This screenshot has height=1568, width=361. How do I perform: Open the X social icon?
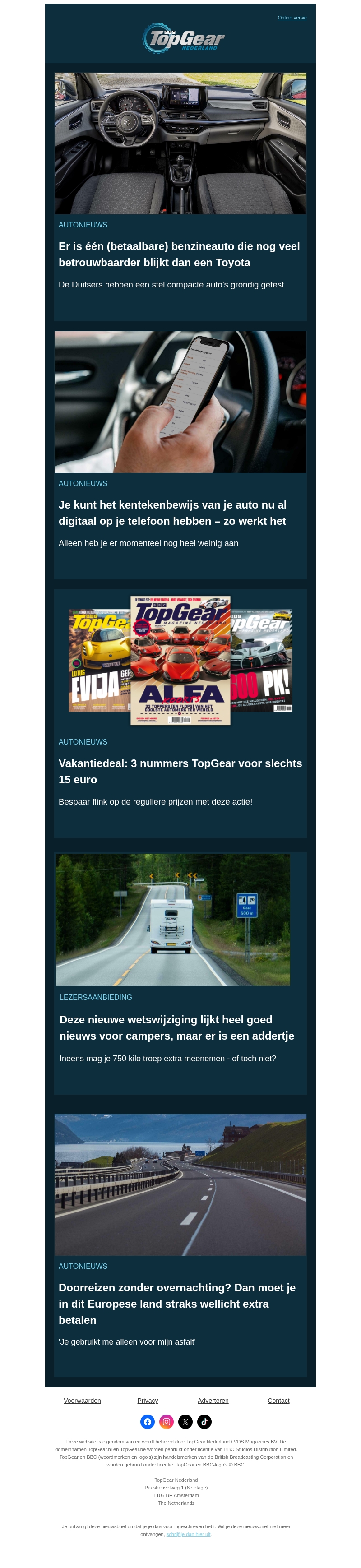click(185, 1422)
